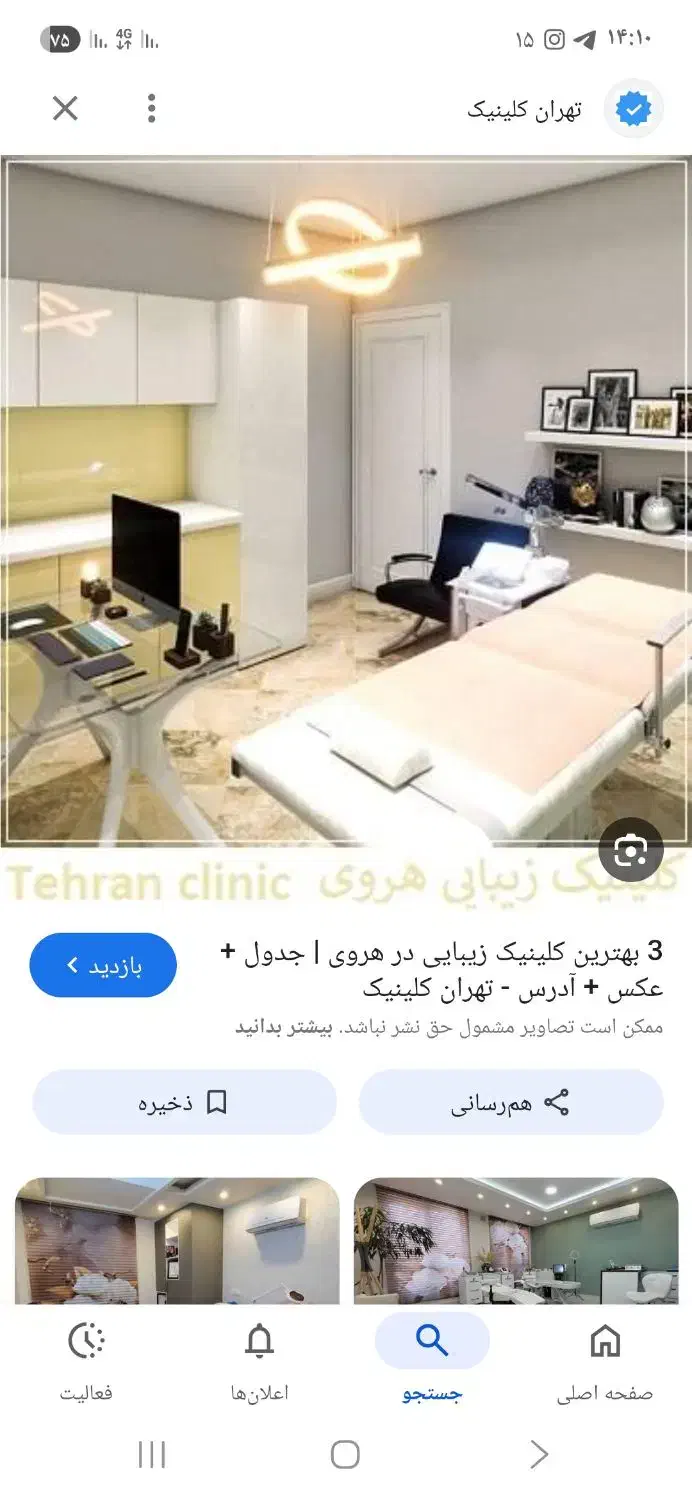This screenshot has width=692, height=1500.
Task: Close the image viewer
Action: click(x=65, y=108)
